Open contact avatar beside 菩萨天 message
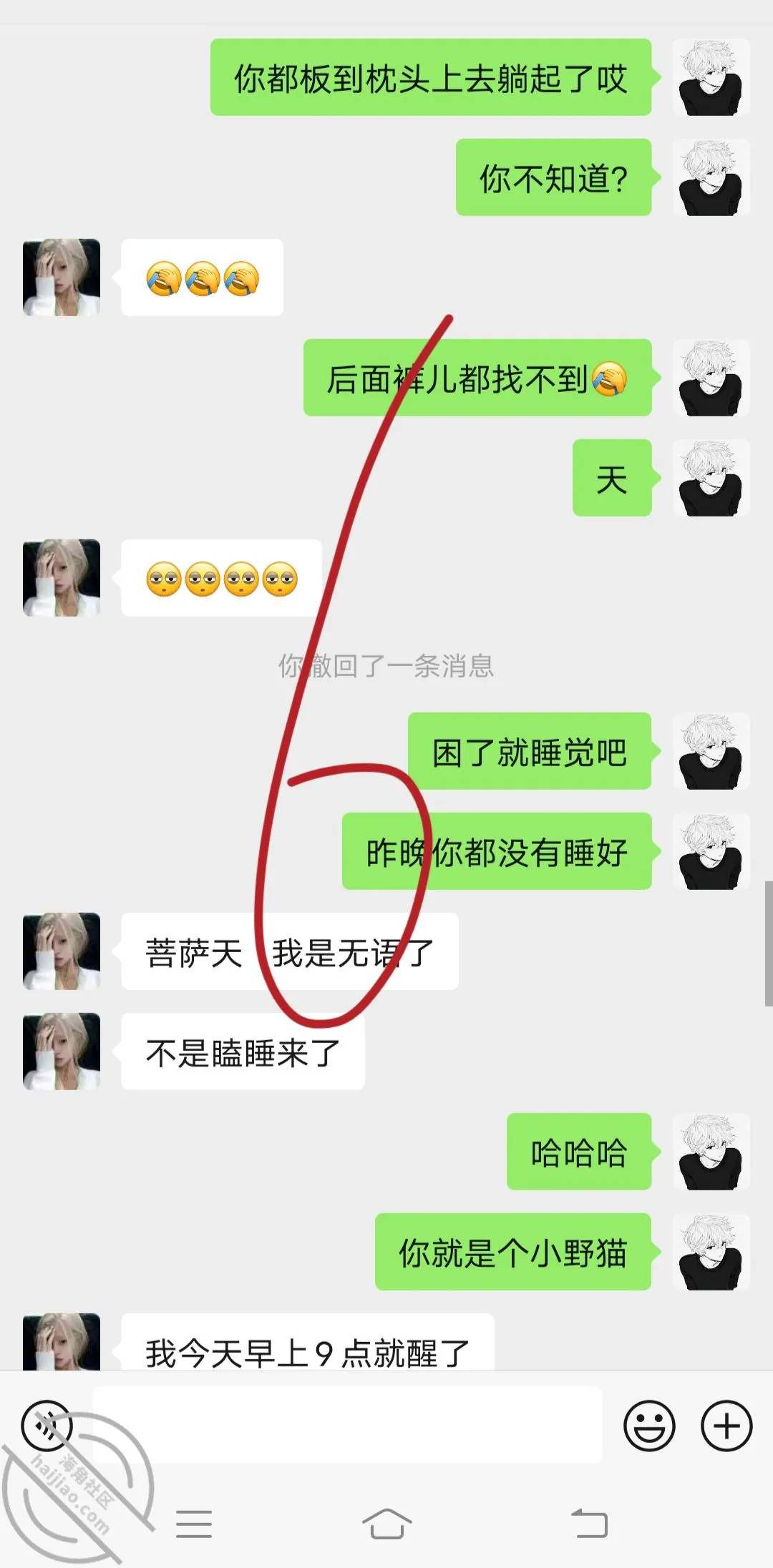 [x=62, y=951]
